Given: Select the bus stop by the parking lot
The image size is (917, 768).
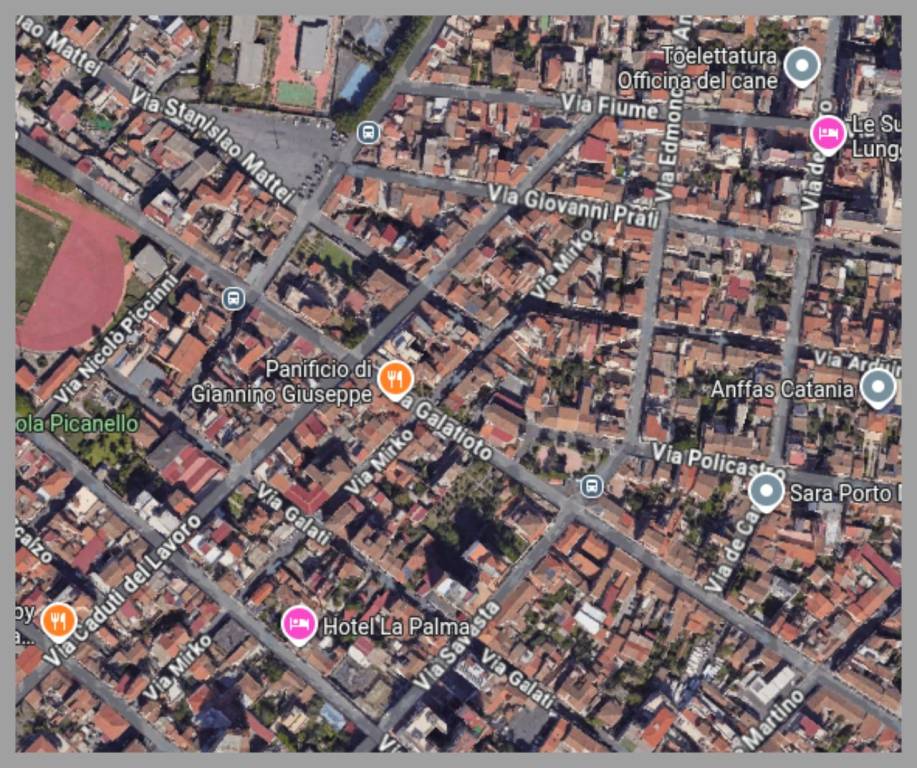Looking at the screenshot, I should click(368, 132).
